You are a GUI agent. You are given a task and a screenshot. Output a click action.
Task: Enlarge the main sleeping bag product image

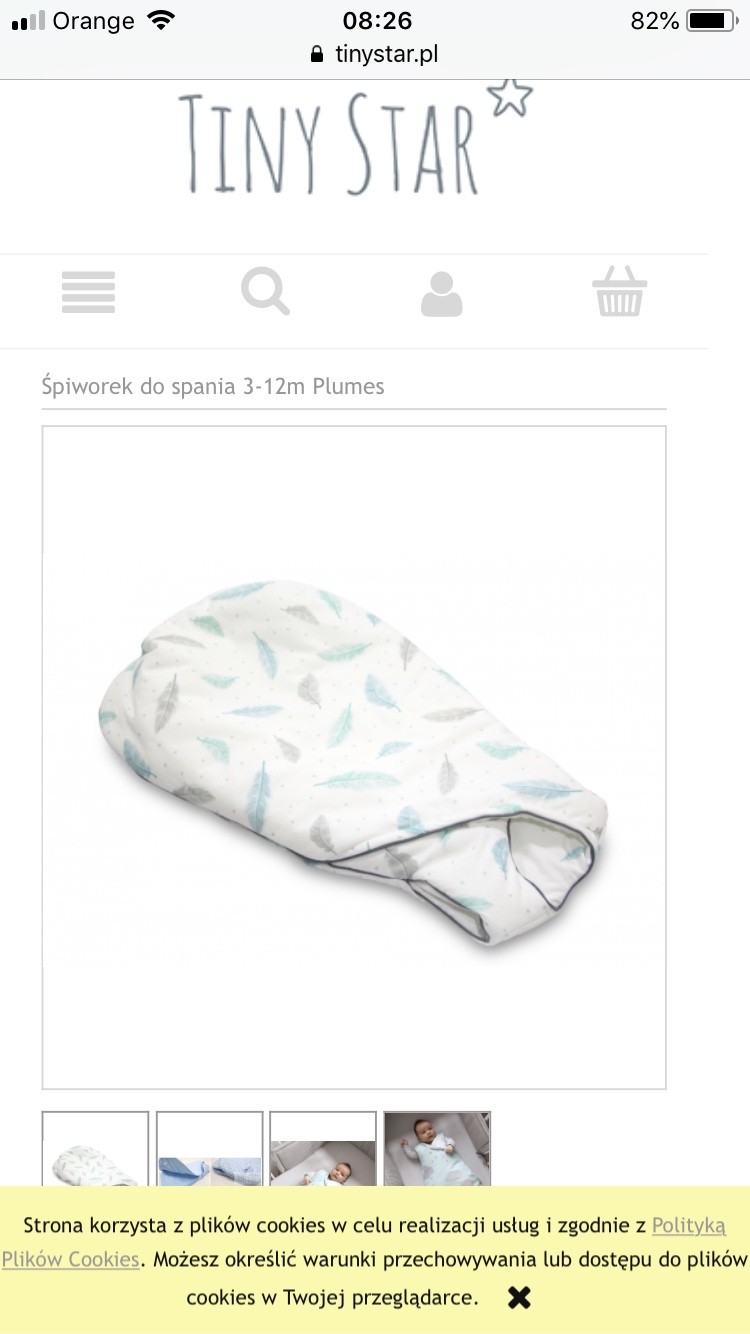click(x=354, y=757)
